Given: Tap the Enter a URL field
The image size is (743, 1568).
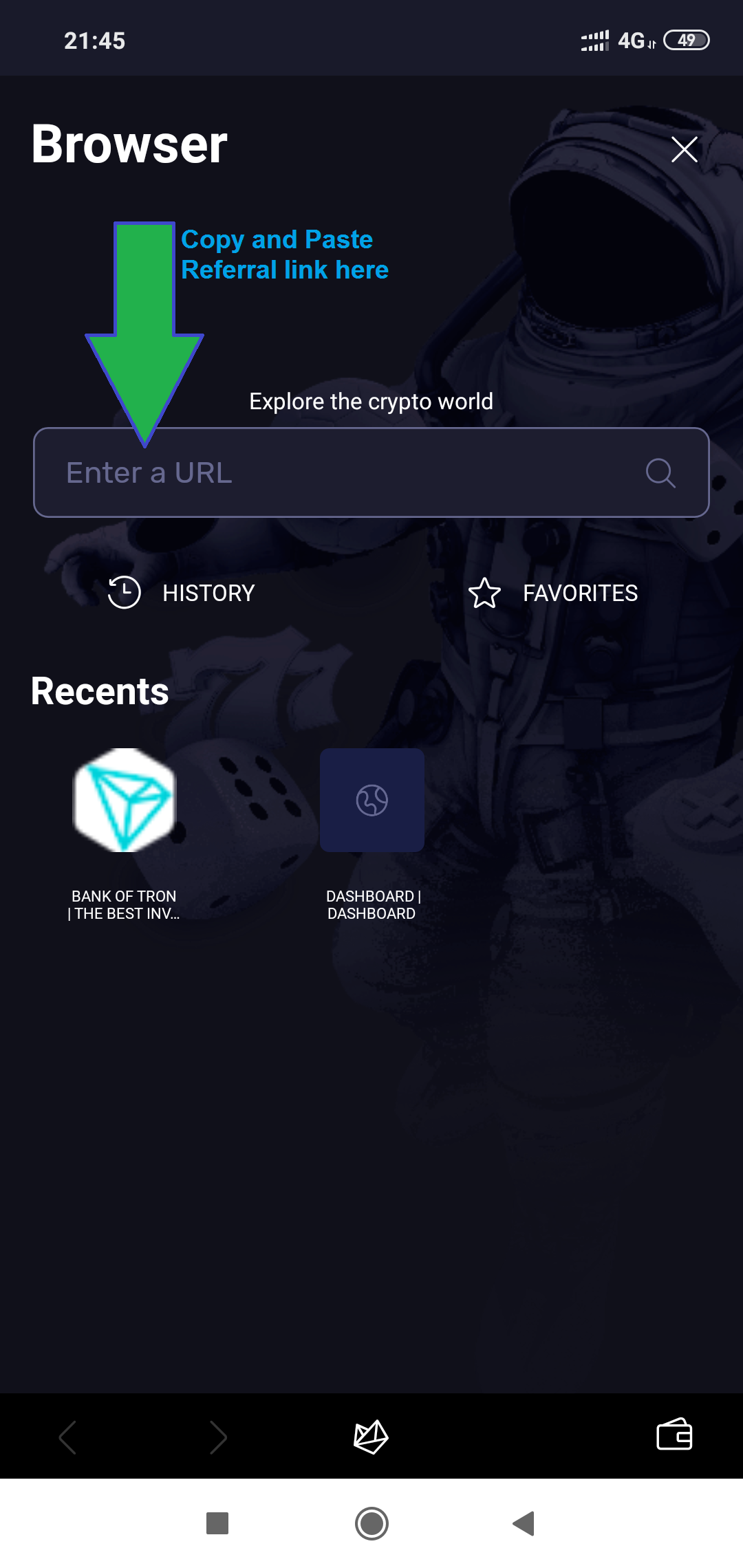Looking at the screenshot, I should coord(344,472).
